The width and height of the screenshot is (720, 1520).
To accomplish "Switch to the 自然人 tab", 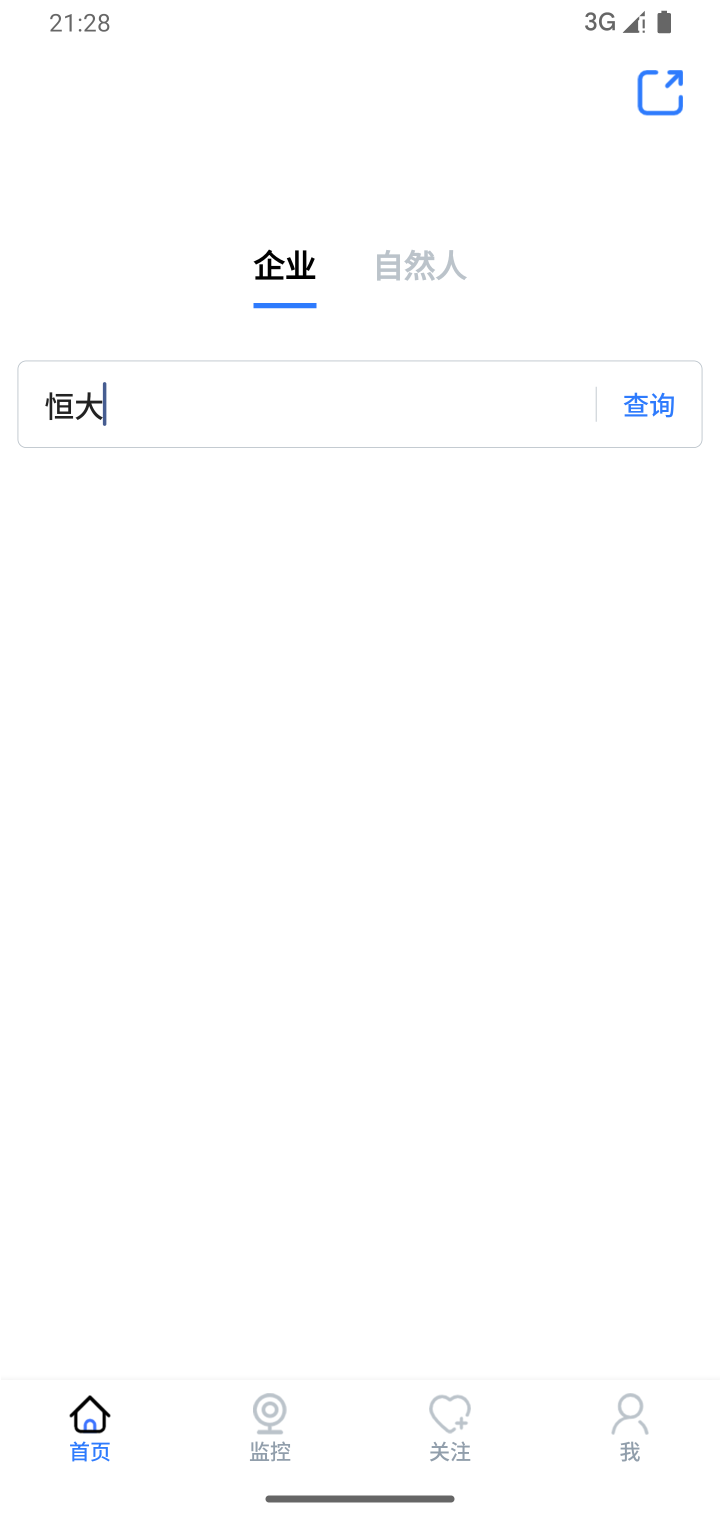I will click(x=420, y=268).
